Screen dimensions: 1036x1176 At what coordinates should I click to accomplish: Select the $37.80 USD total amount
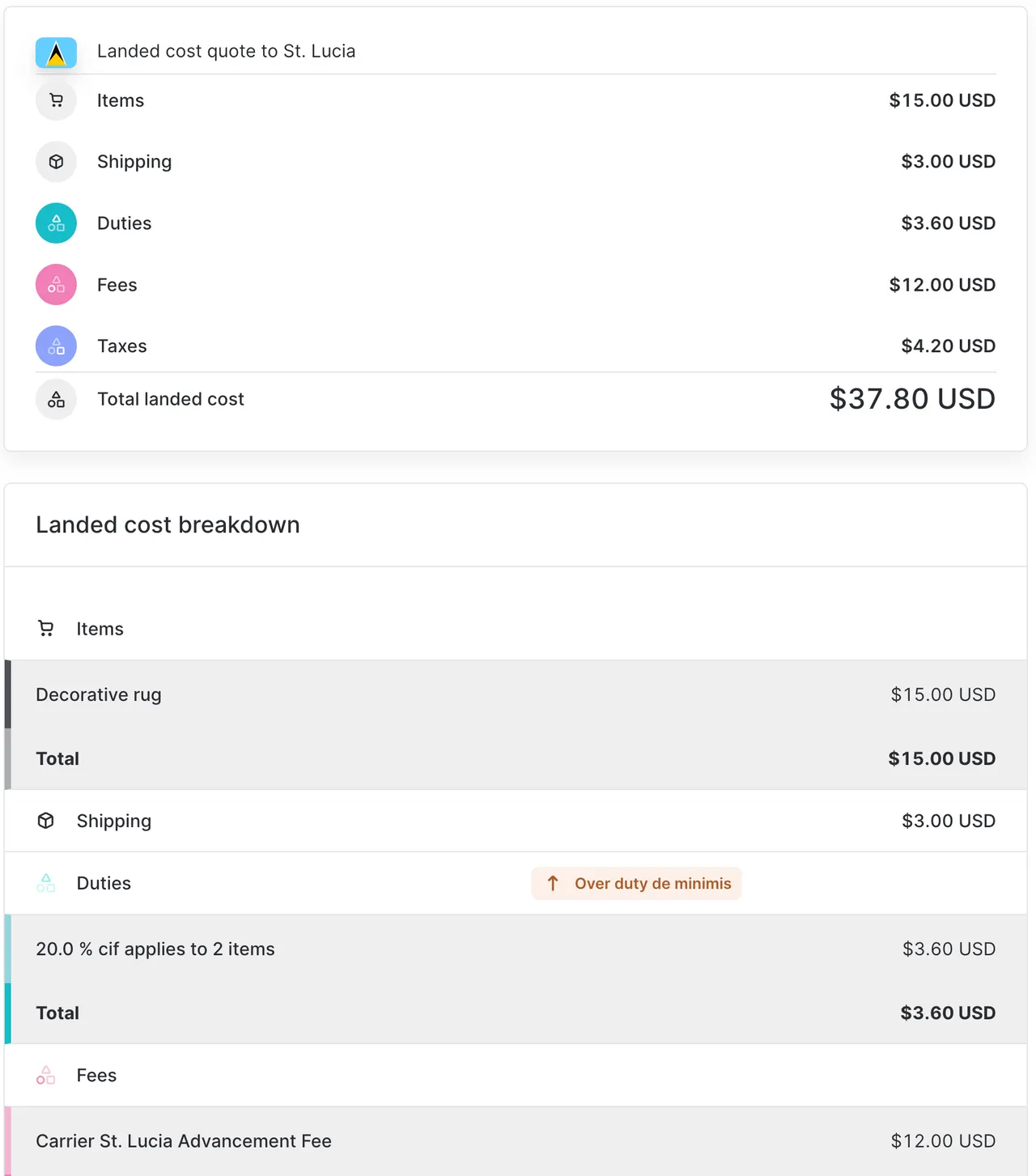(x=911, y=398)
